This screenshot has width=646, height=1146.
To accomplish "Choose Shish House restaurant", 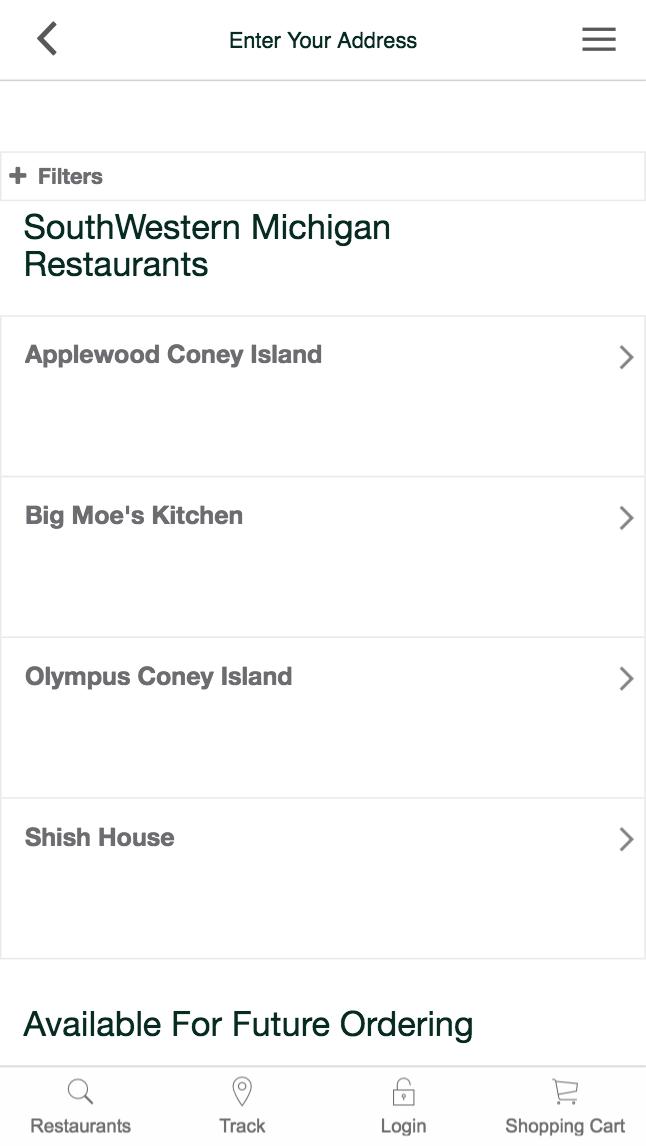I will click(x=322, y=878).
